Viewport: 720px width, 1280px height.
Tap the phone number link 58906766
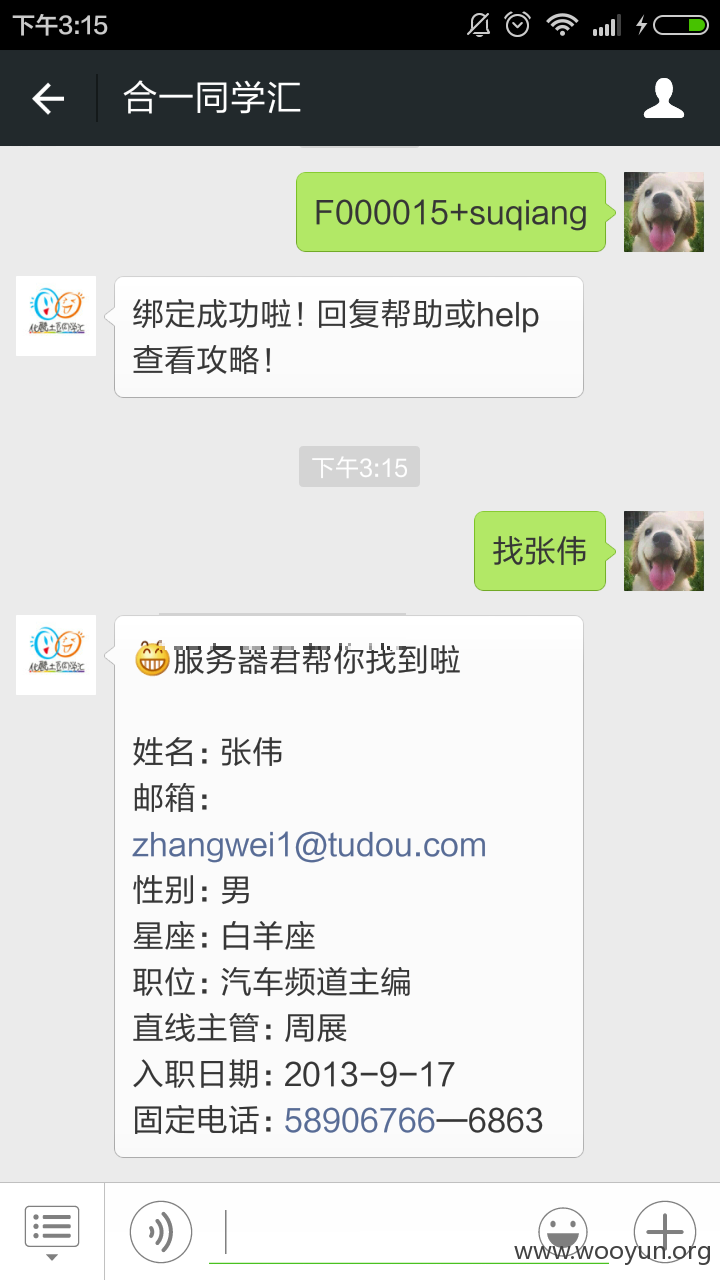pos(360,1121)
